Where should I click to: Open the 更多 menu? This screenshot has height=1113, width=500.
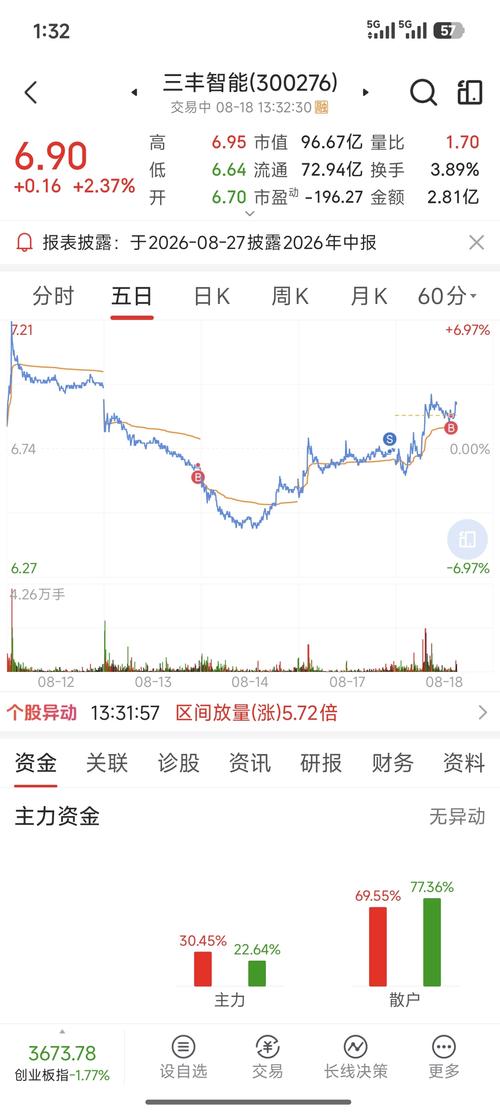(x=444, y=1058)
